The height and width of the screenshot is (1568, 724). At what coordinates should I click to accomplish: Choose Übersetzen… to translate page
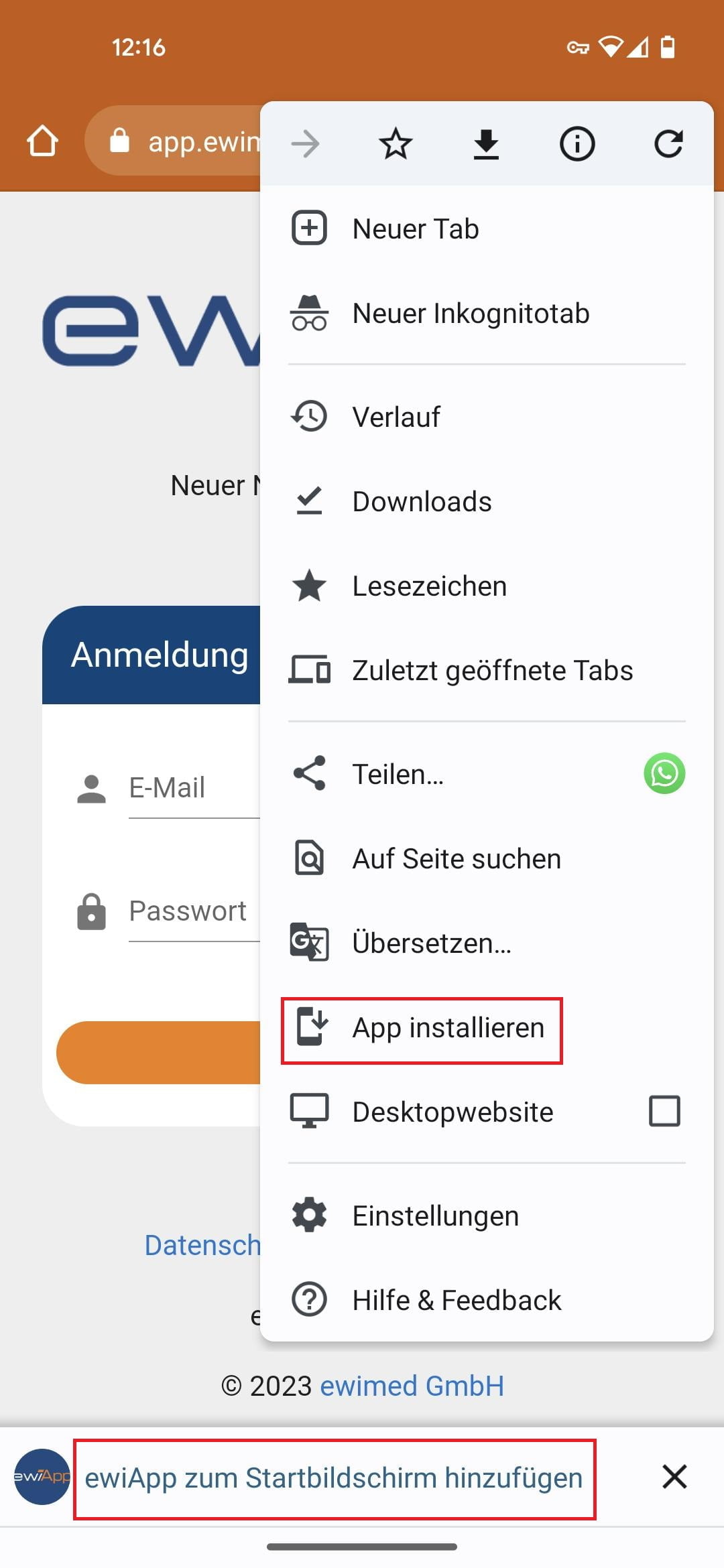(432, 943)
